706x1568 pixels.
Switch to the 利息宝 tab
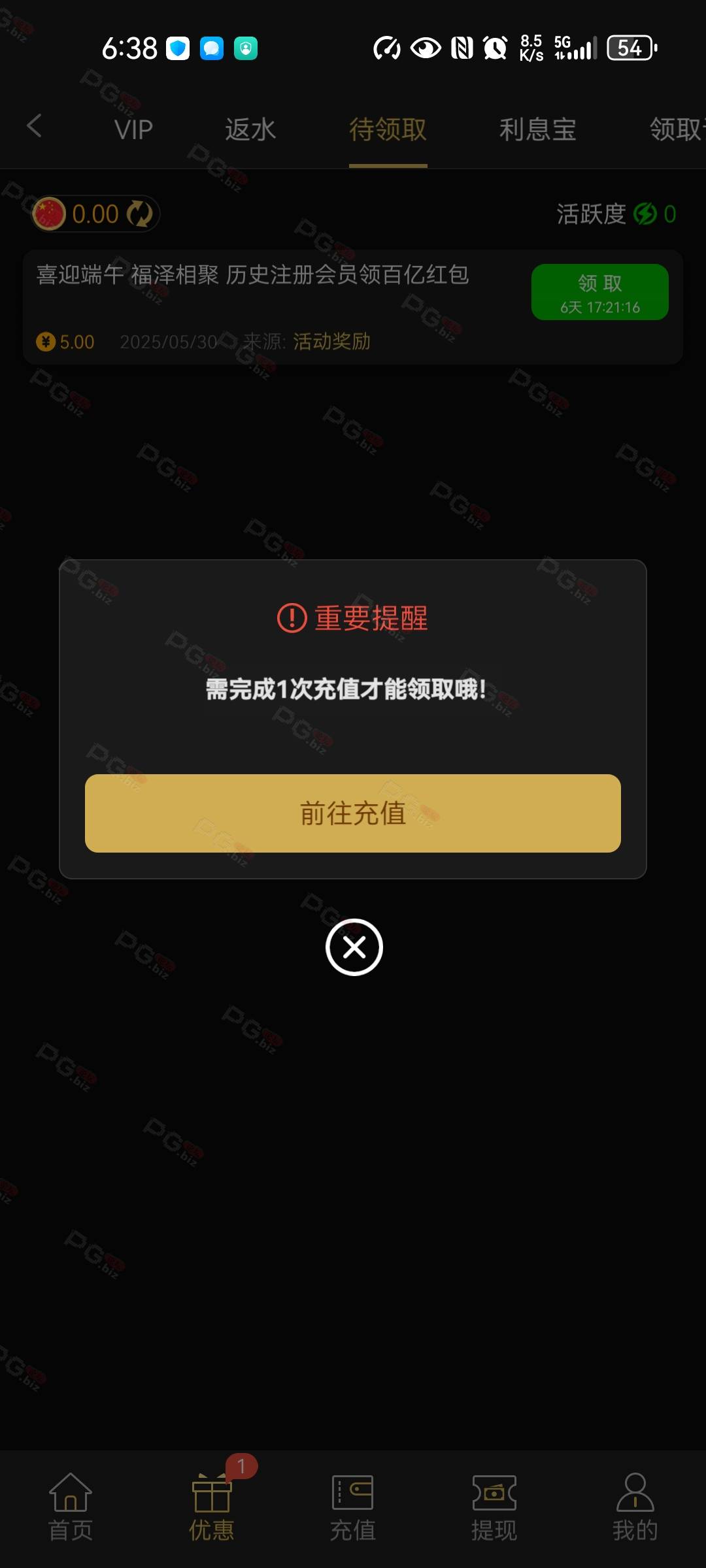point(537,129)
